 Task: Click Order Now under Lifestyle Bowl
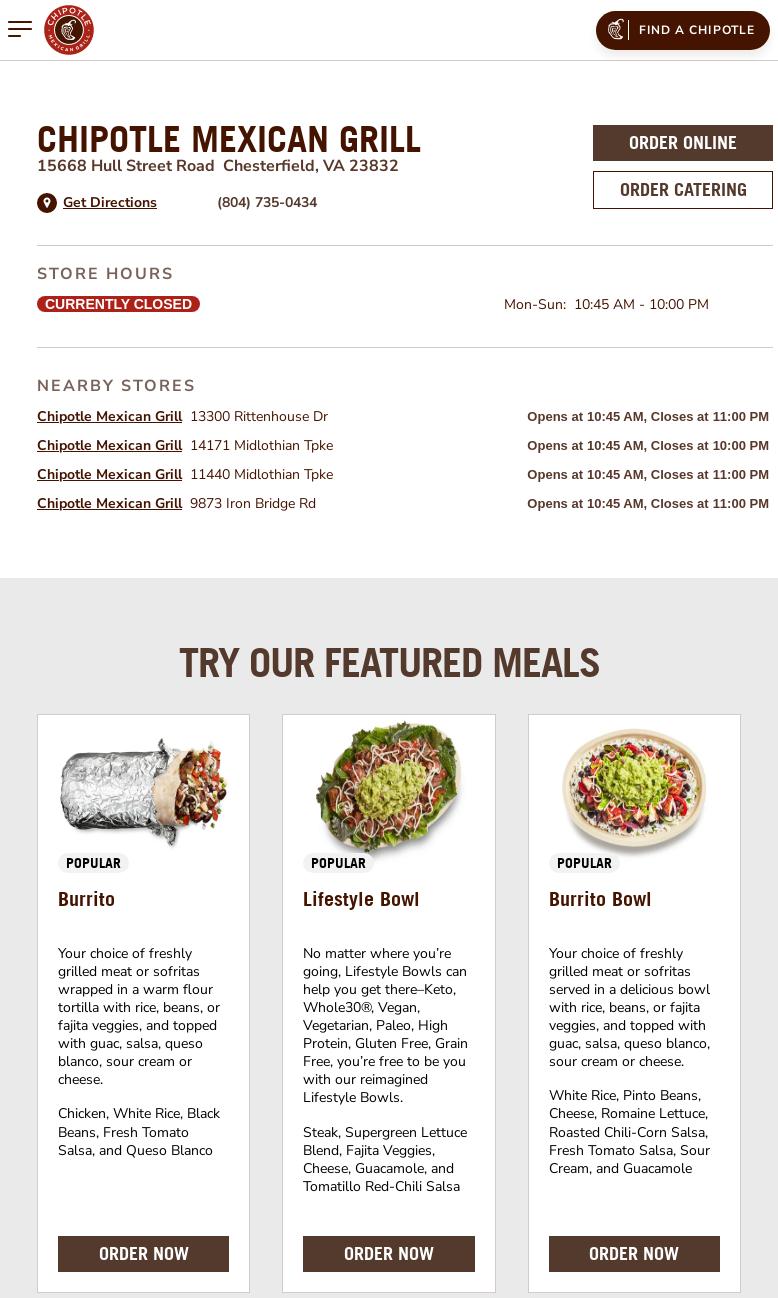389,1253
